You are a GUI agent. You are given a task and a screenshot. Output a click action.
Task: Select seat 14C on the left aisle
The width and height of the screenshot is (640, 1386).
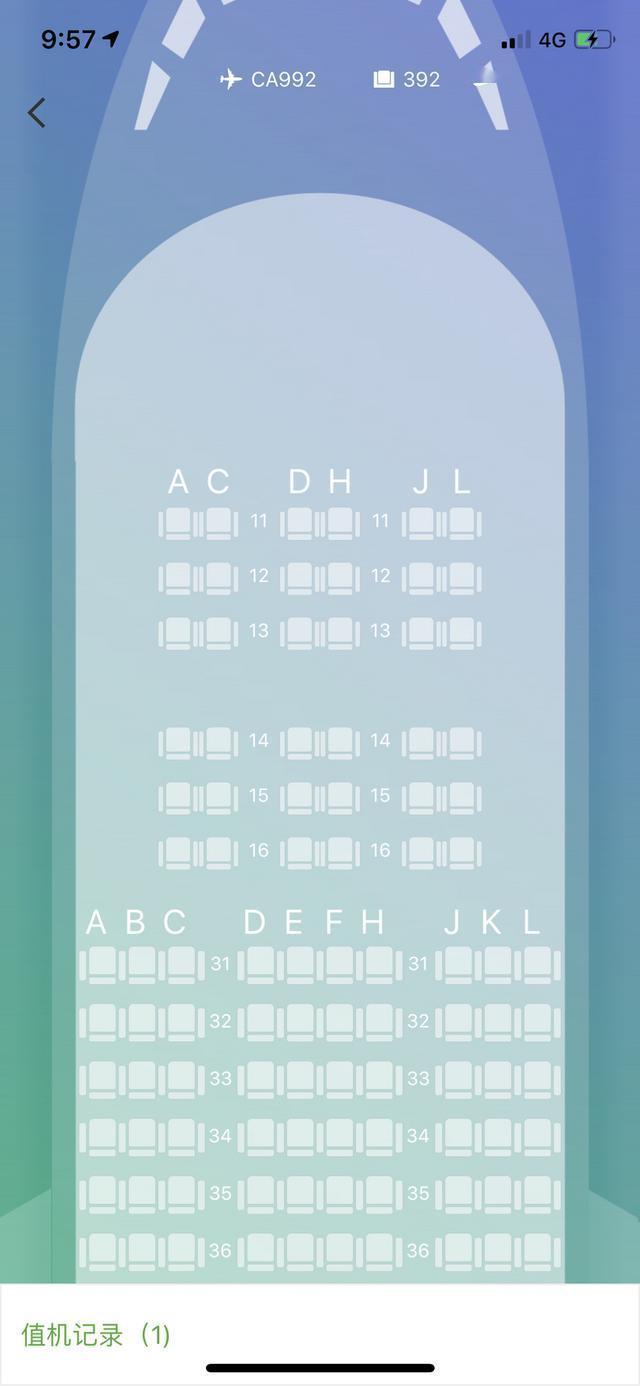click(219, 743)
